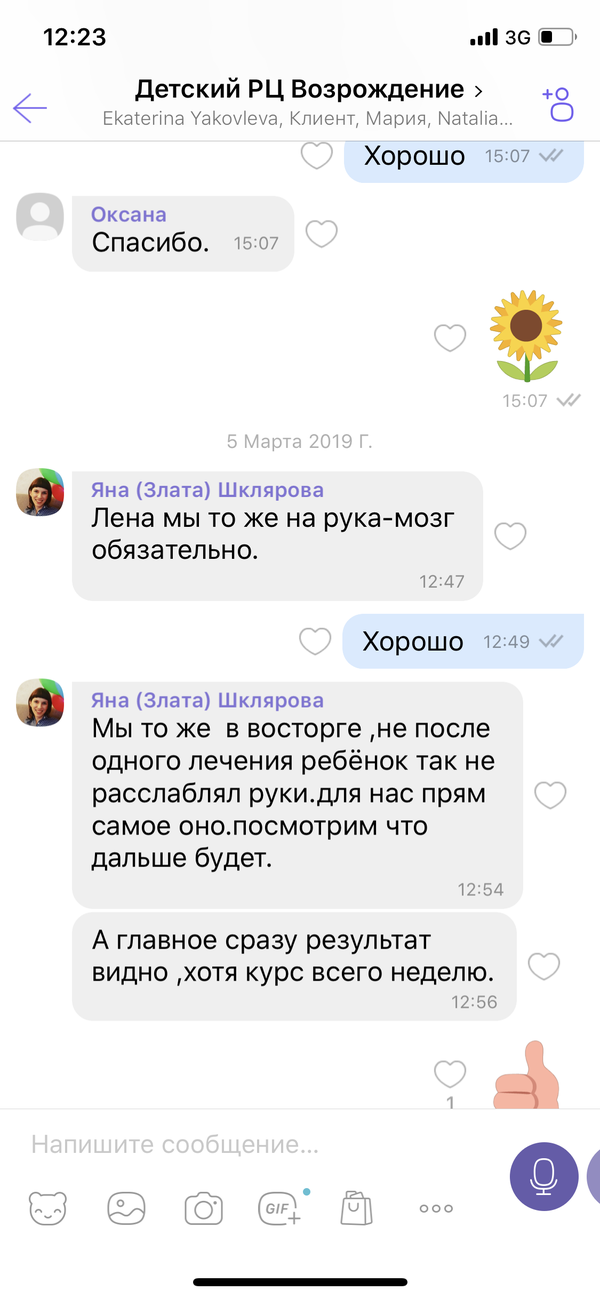Viewport: 600px width, 1299px height.
Task: Record a voice message with the microphone
Action: click(x=544, y=1177)
